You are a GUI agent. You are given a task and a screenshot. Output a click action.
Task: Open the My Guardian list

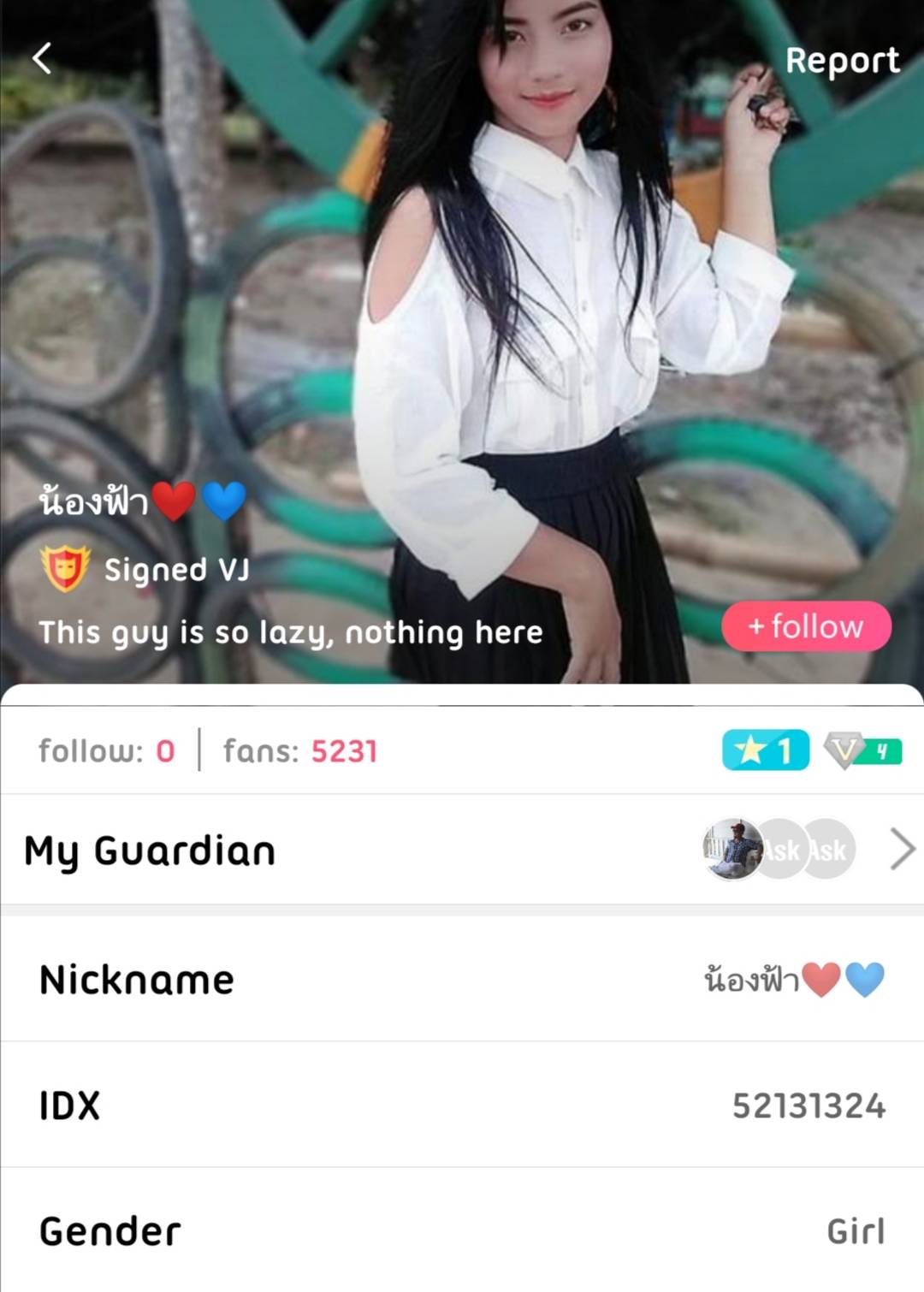pyautogui.click(x=462, y=850)
